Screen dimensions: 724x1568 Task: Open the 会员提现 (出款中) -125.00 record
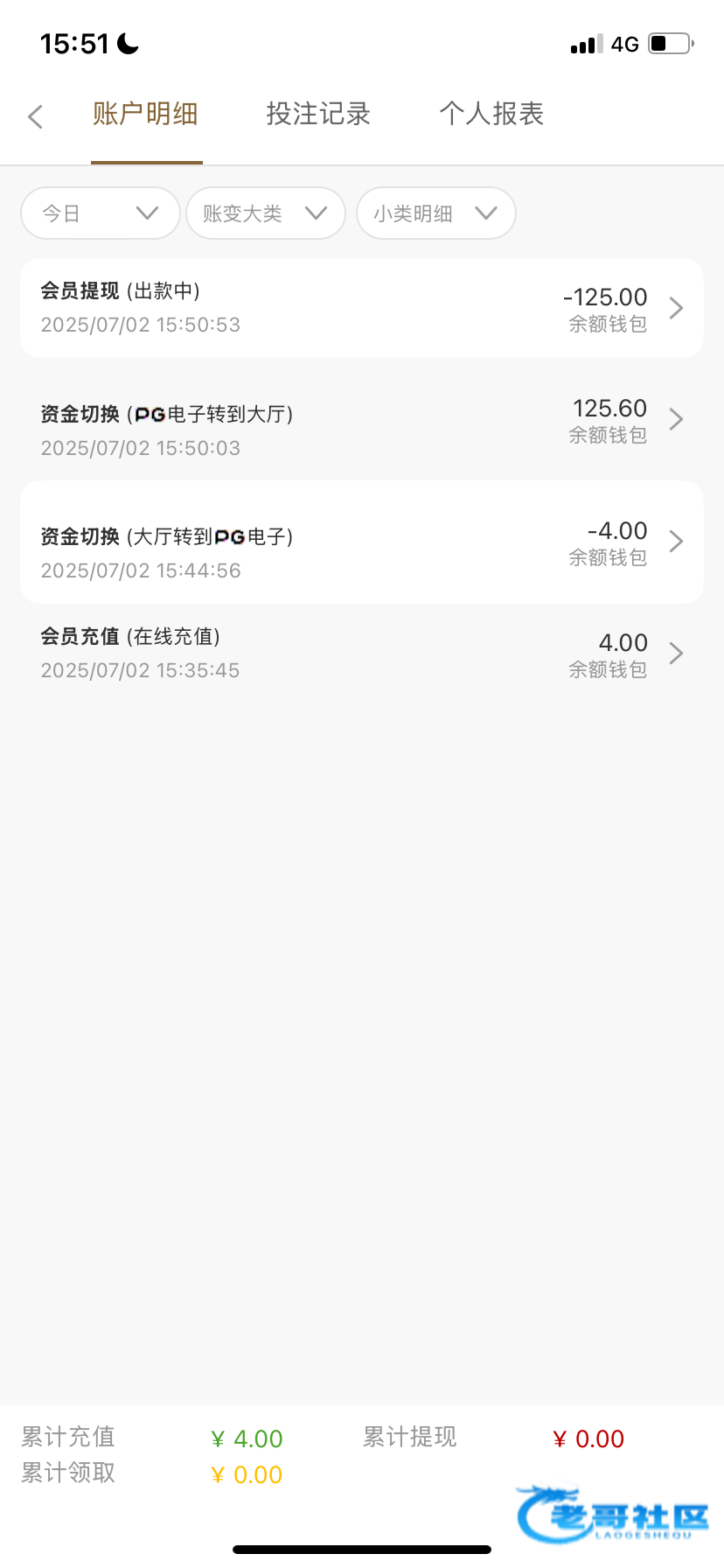[361, 308]
